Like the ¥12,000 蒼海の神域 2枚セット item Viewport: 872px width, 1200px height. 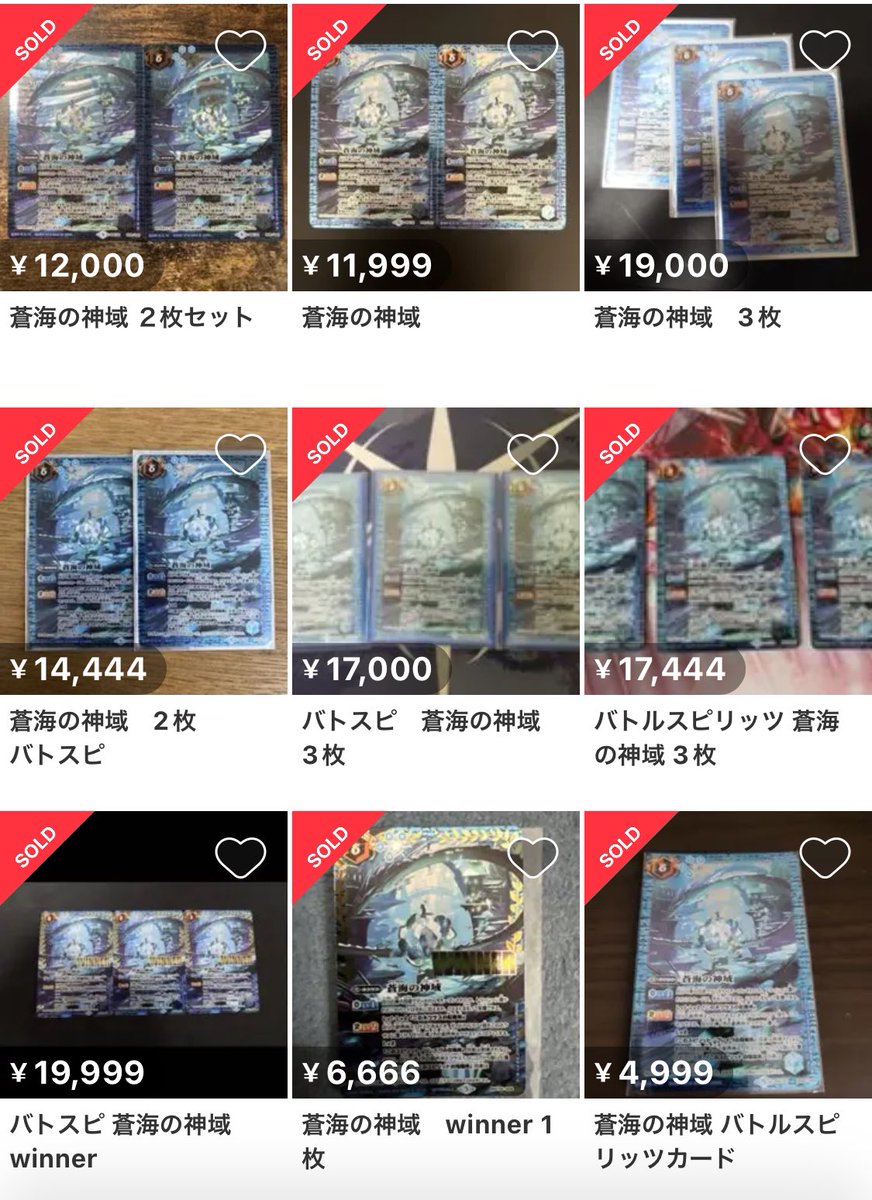coord(240,50)
